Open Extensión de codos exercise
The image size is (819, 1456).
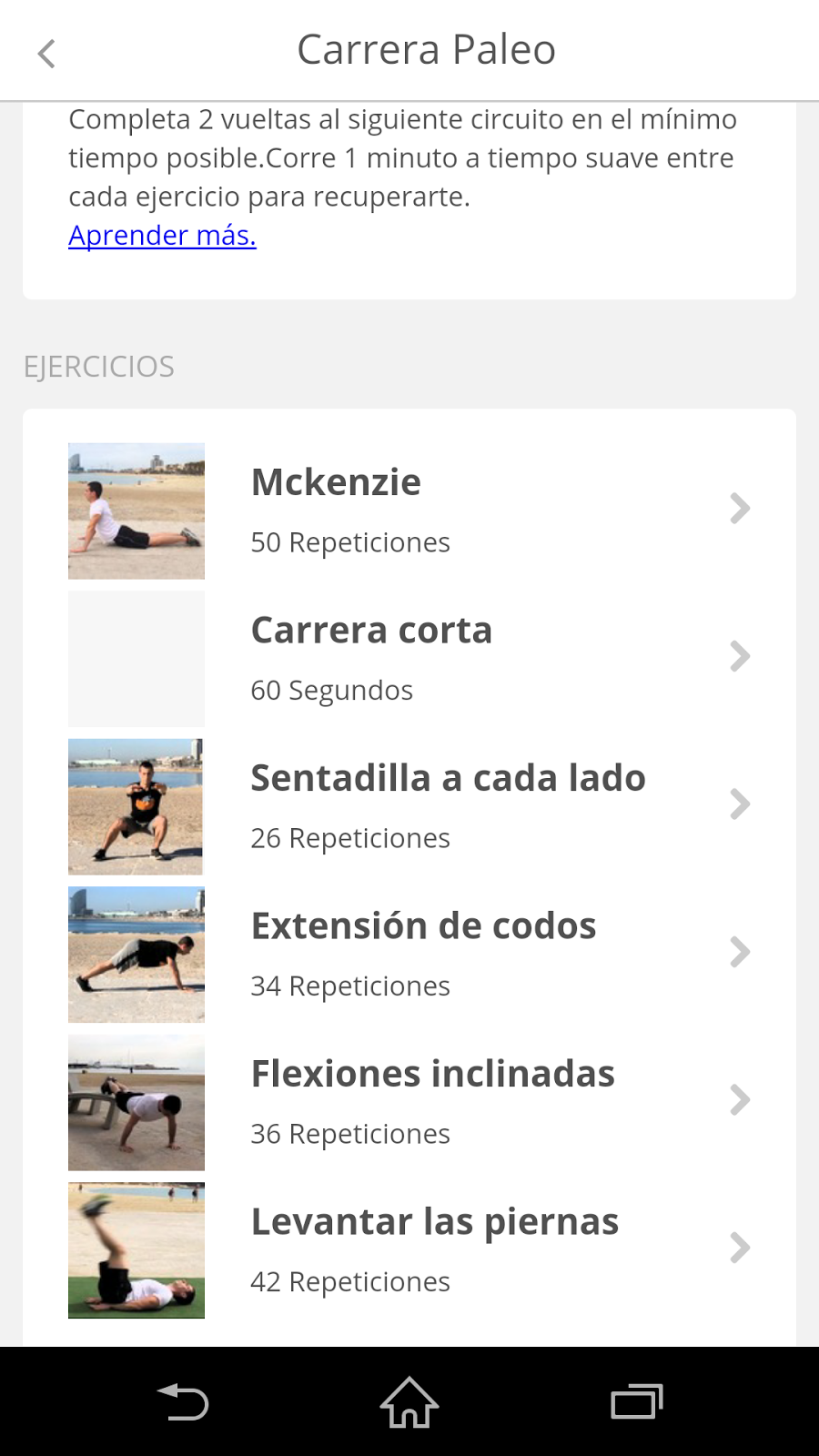409,955
